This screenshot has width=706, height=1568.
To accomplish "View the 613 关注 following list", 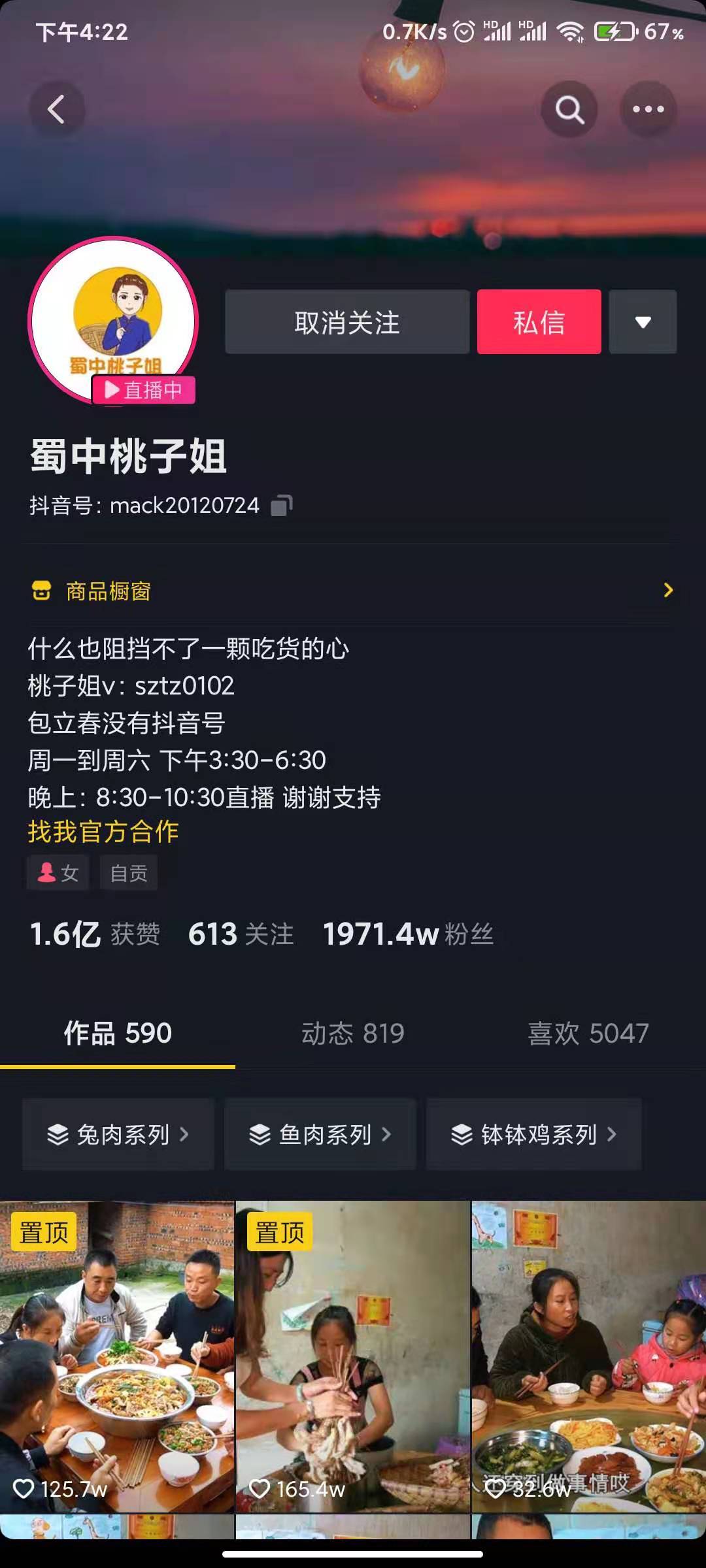I will pyautogui.click(x=241, y=934).
